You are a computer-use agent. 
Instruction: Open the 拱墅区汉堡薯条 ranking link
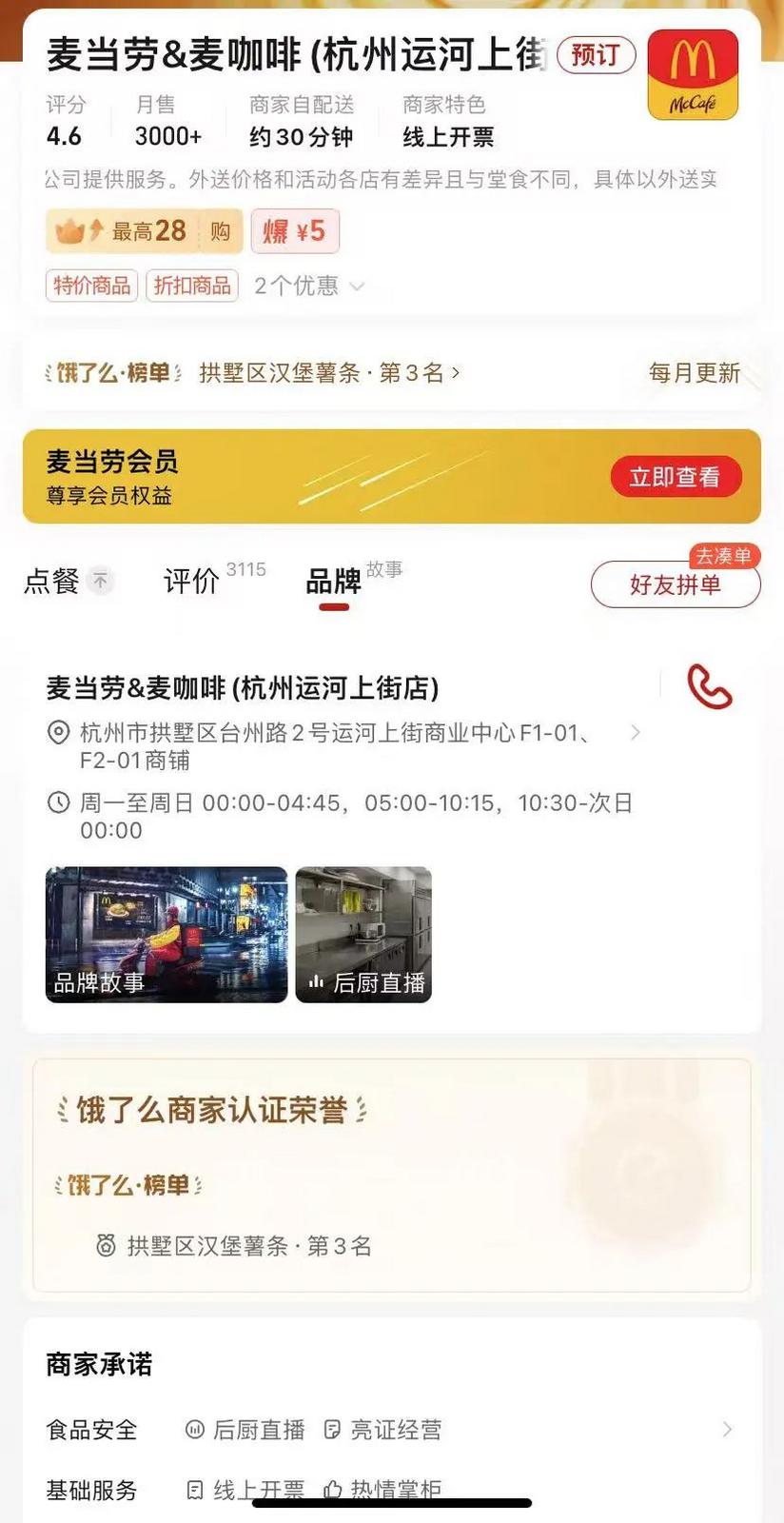coord(328,373)
